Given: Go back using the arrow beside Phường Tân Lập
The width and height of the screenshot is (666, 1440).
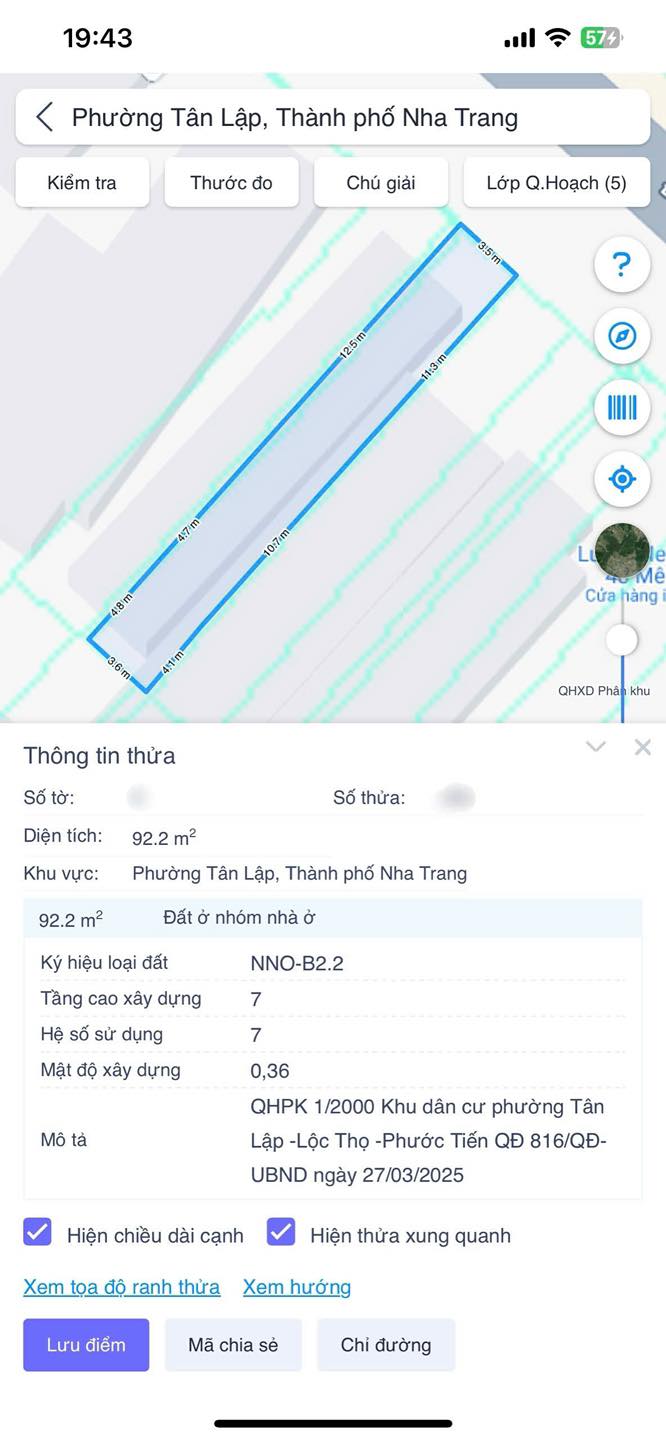Looking at the screenshot, I should pos(44,118).
